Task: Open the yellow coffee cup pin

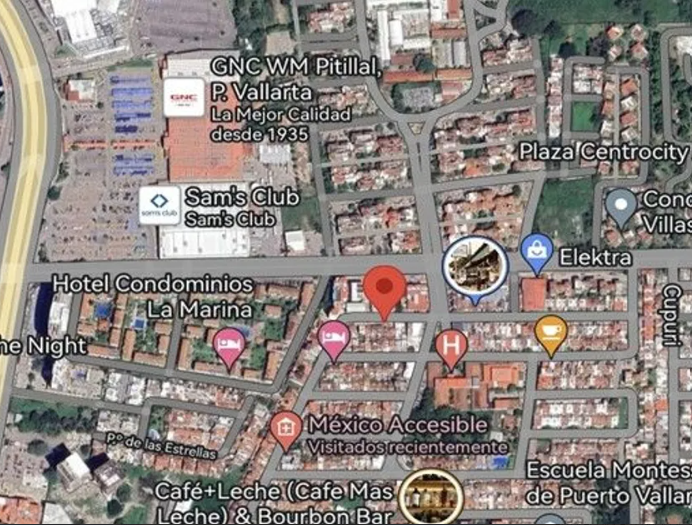Action: point(550,335)
